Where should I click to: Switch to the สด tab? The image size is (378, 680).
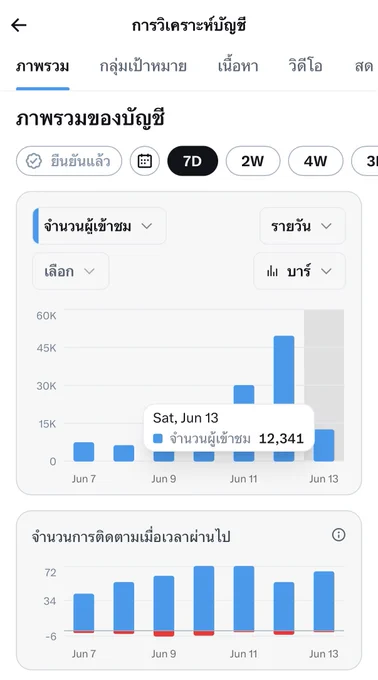(x=363, y=66)
